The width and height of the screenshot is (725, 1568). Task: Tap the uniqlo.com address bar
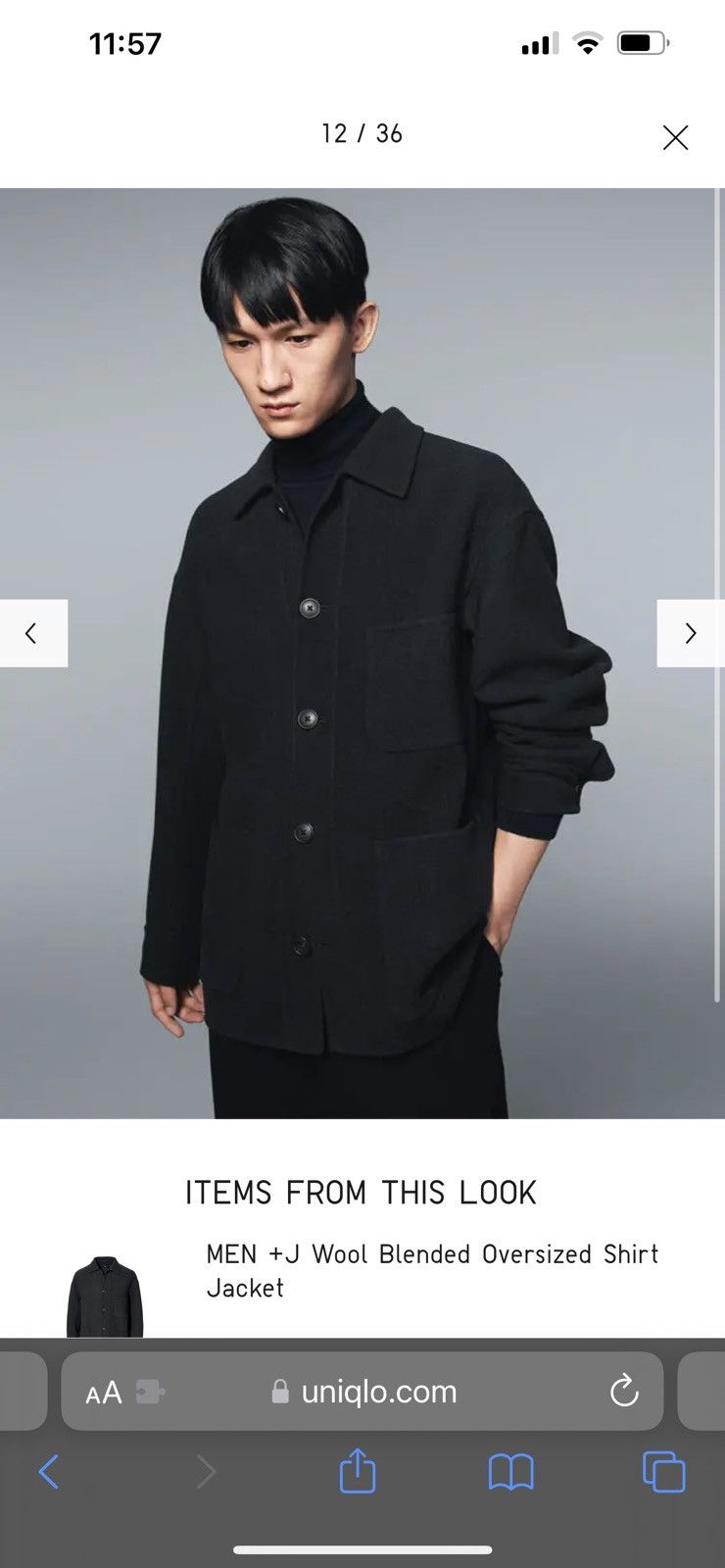(x=362, y=1392)
